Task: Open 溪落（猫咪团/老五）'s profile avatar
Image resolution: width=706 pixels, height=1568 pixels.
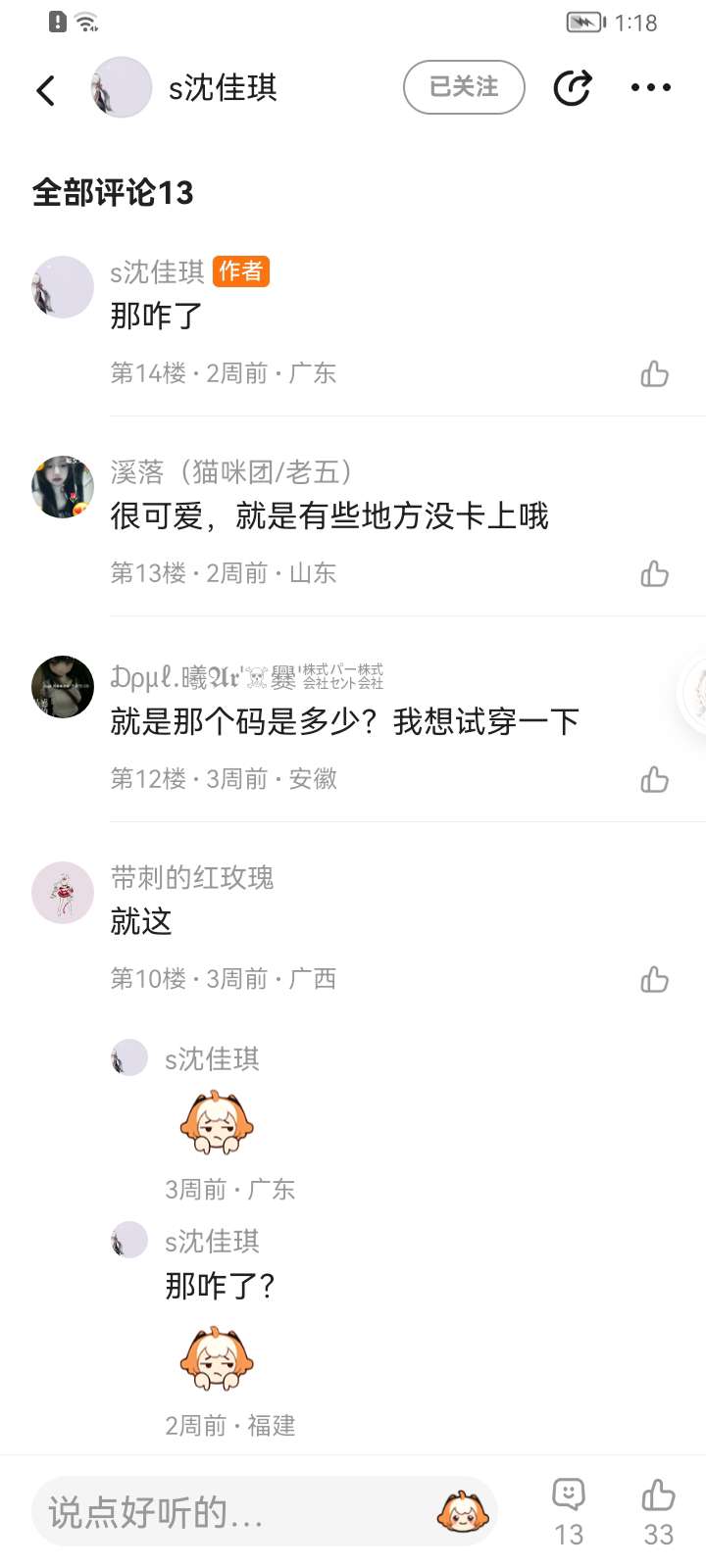Action: coord(63,487)
